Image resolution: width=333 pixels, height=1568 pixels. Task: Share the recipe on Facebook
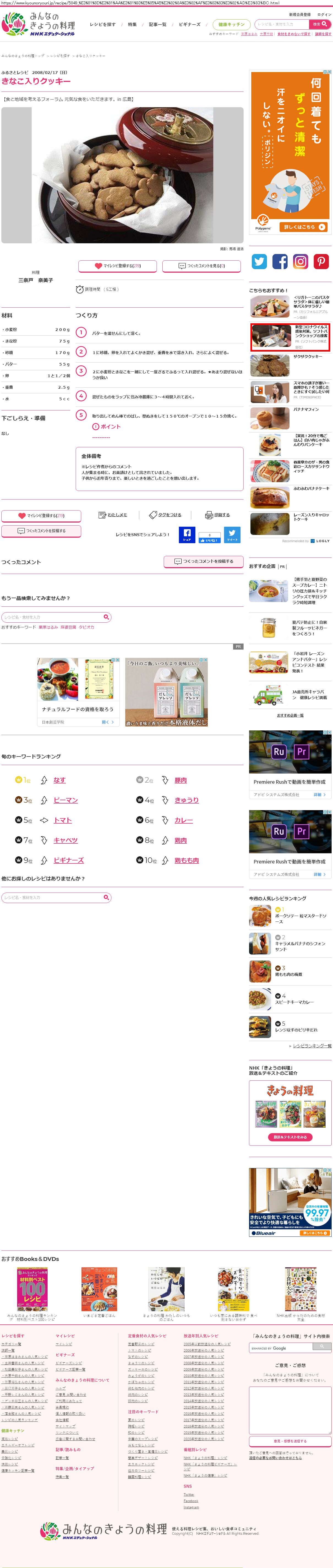pyautogui.click(x=187, y=534)
